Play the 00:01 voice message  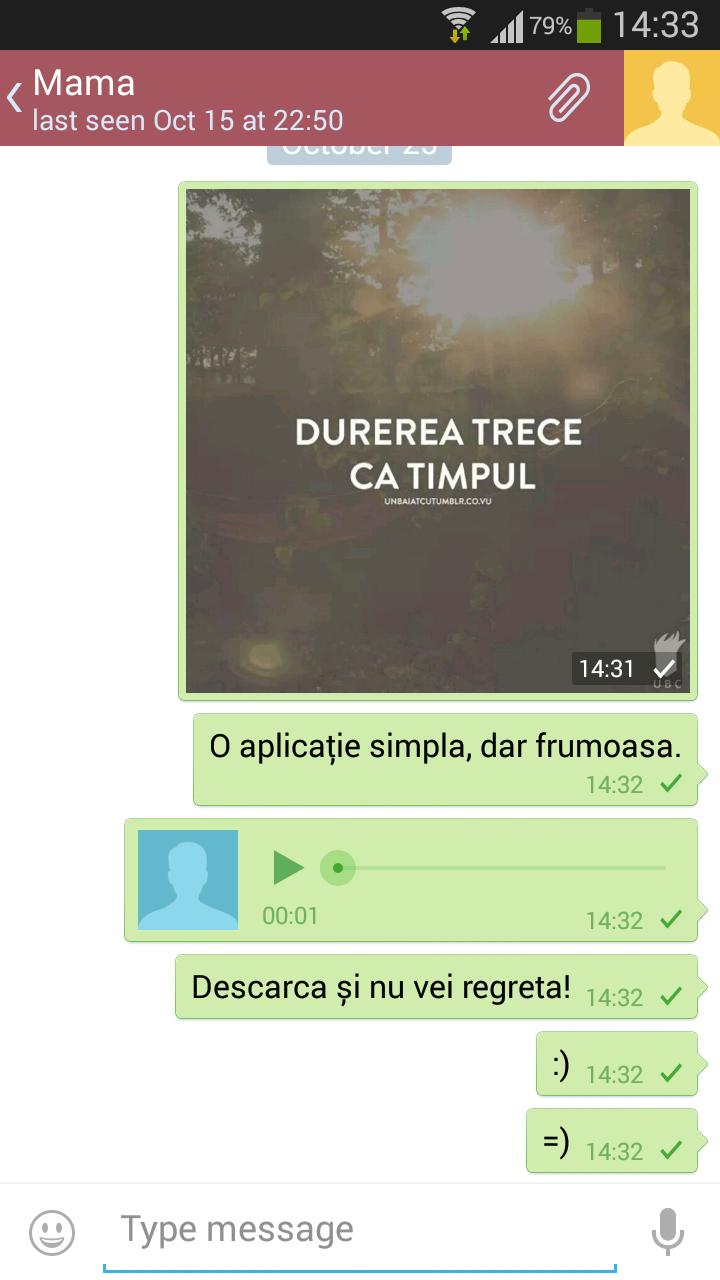(x=288, y=867)
